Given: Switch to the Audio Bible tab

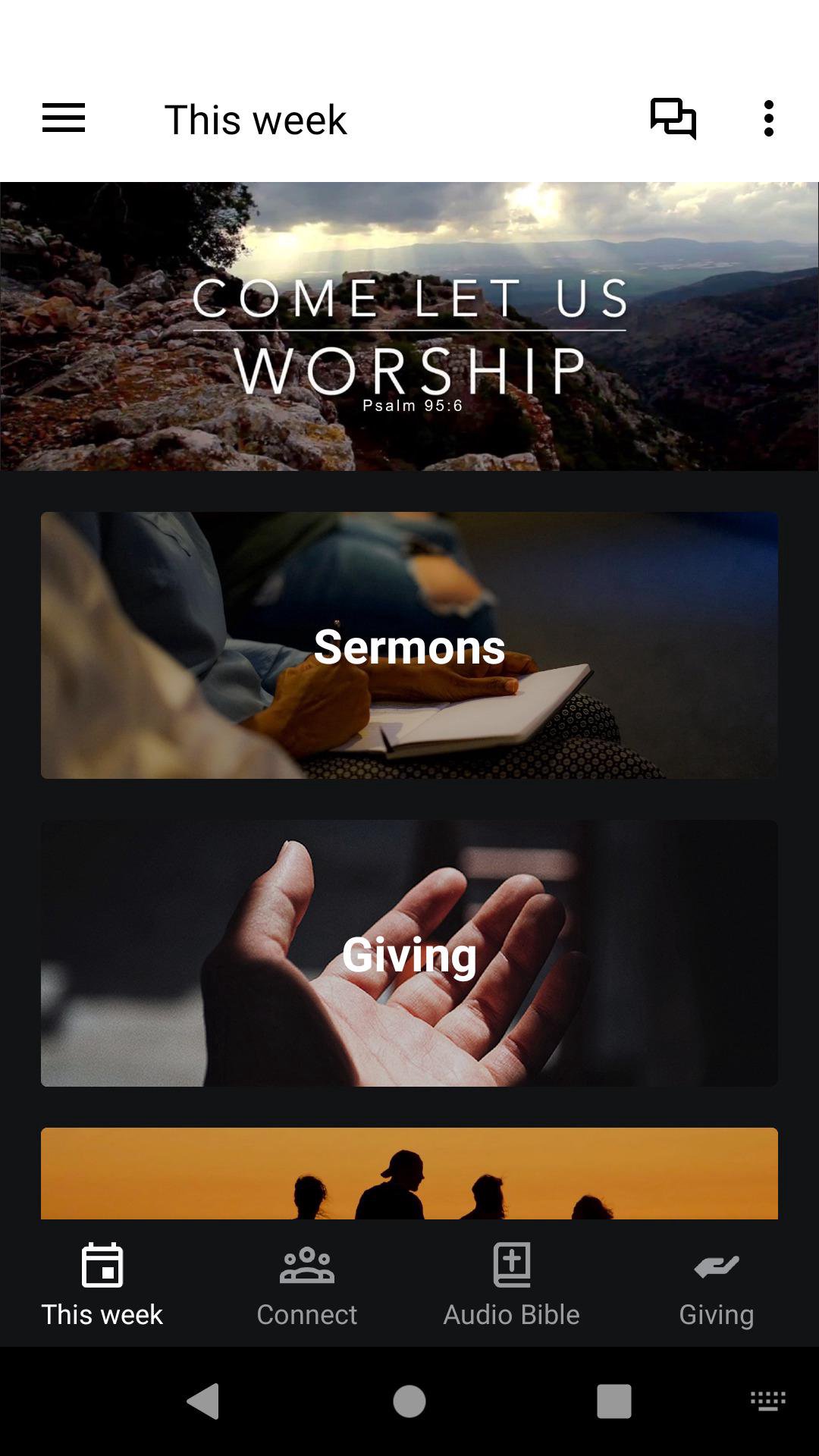Looking at the screenshot, I should [512, 1284].
